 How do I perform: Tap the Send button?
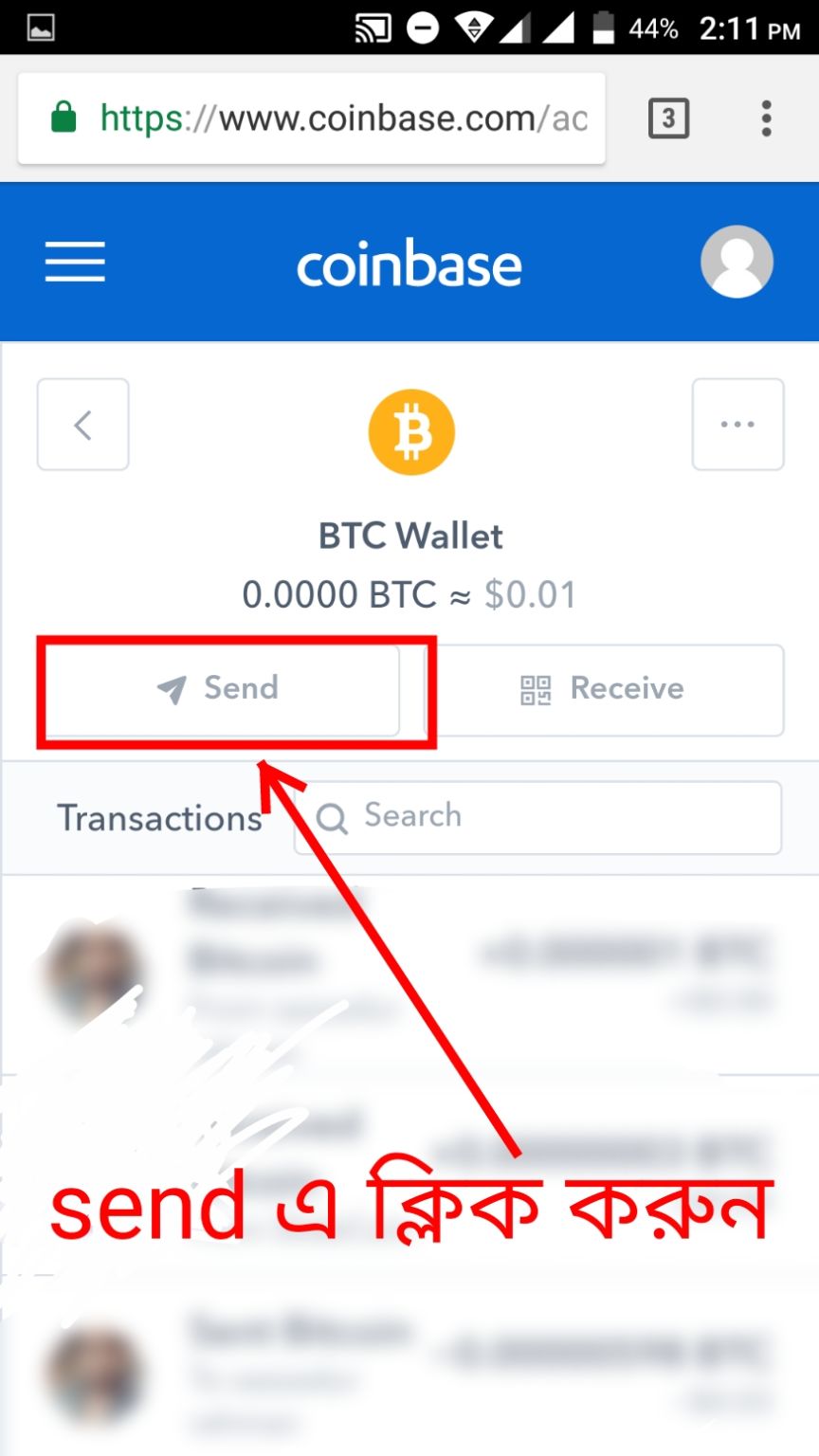pyautogui.click(x=220, y=689)
